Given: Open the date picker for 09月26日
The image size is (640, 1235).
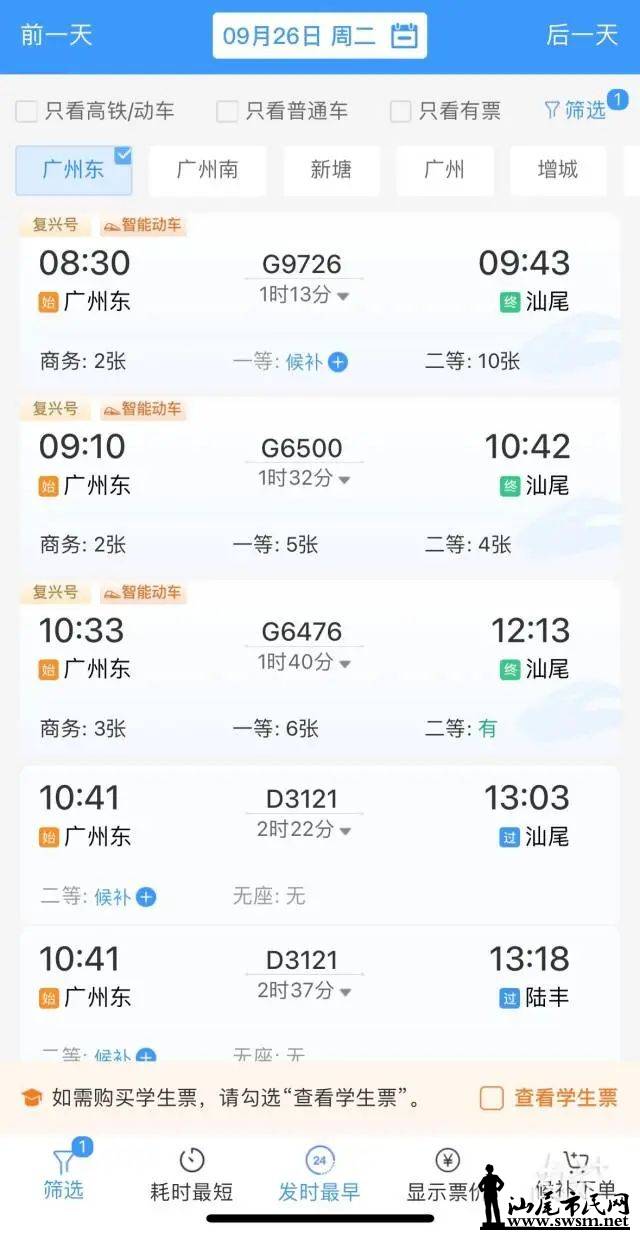Looking at the screenshot, I should pyautogui.click(x=319, y=36).
